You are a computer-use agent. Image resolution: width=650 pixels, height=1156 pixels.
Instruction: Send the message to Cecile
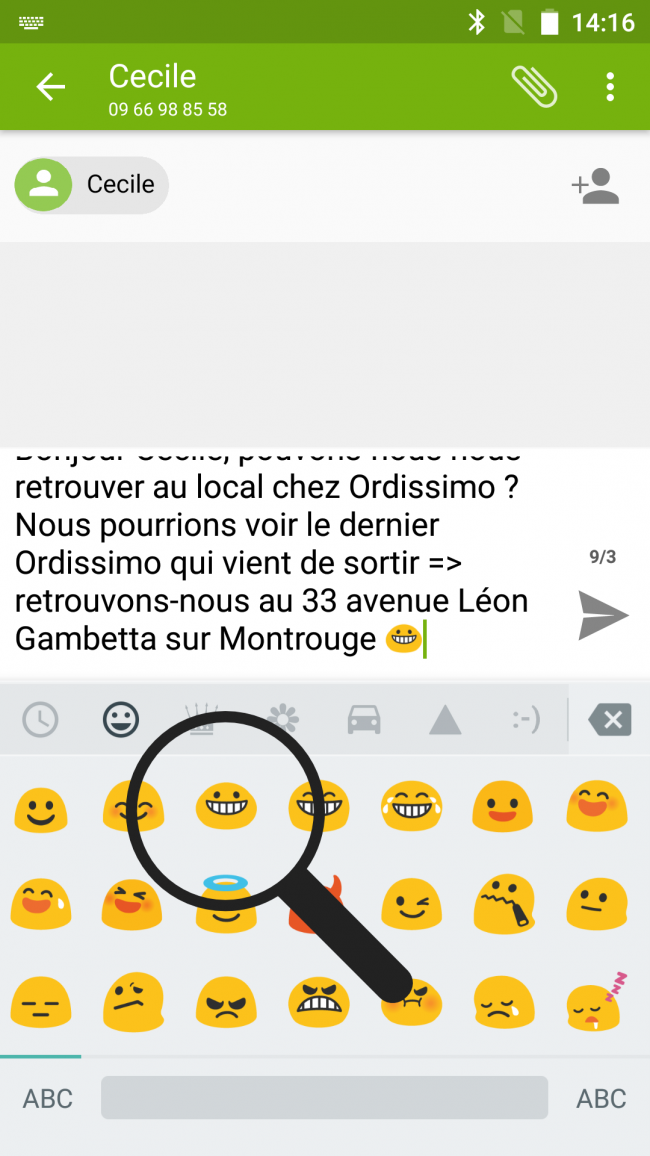click(603, 615)
